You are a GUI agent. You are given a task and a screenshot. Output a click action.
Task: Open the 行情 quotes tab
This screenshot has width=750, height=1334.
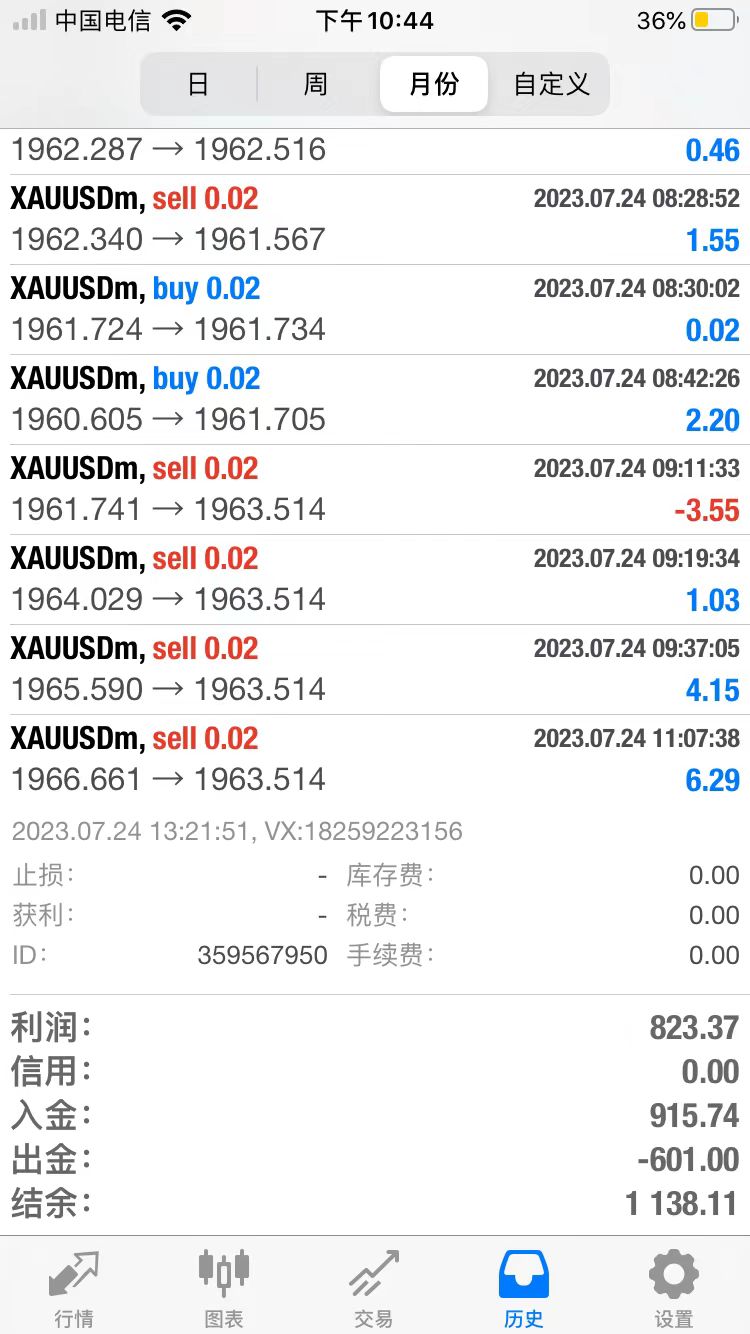(x=74, y=1287)
